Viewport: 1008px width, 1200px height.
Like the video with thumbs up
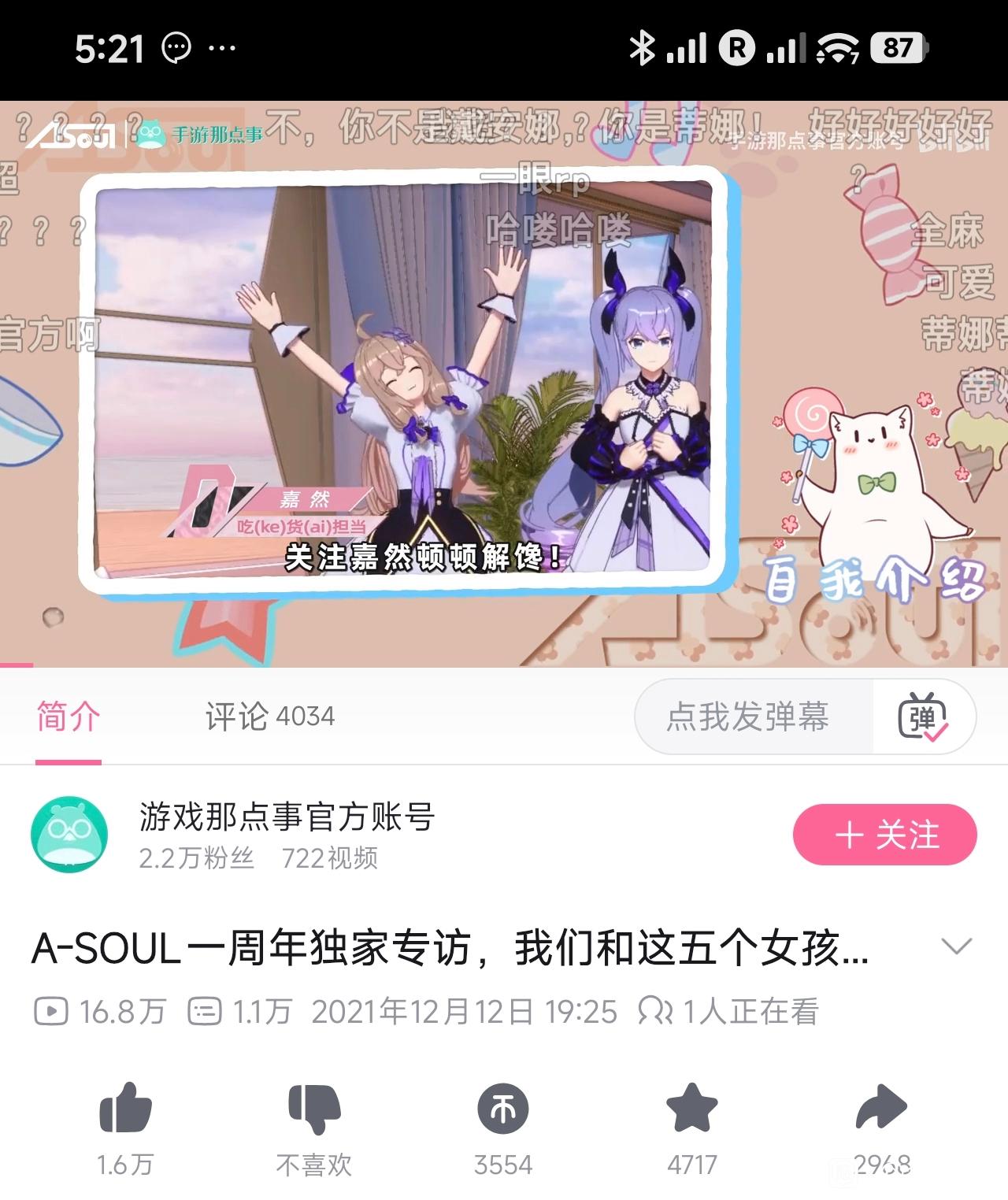125,1108
